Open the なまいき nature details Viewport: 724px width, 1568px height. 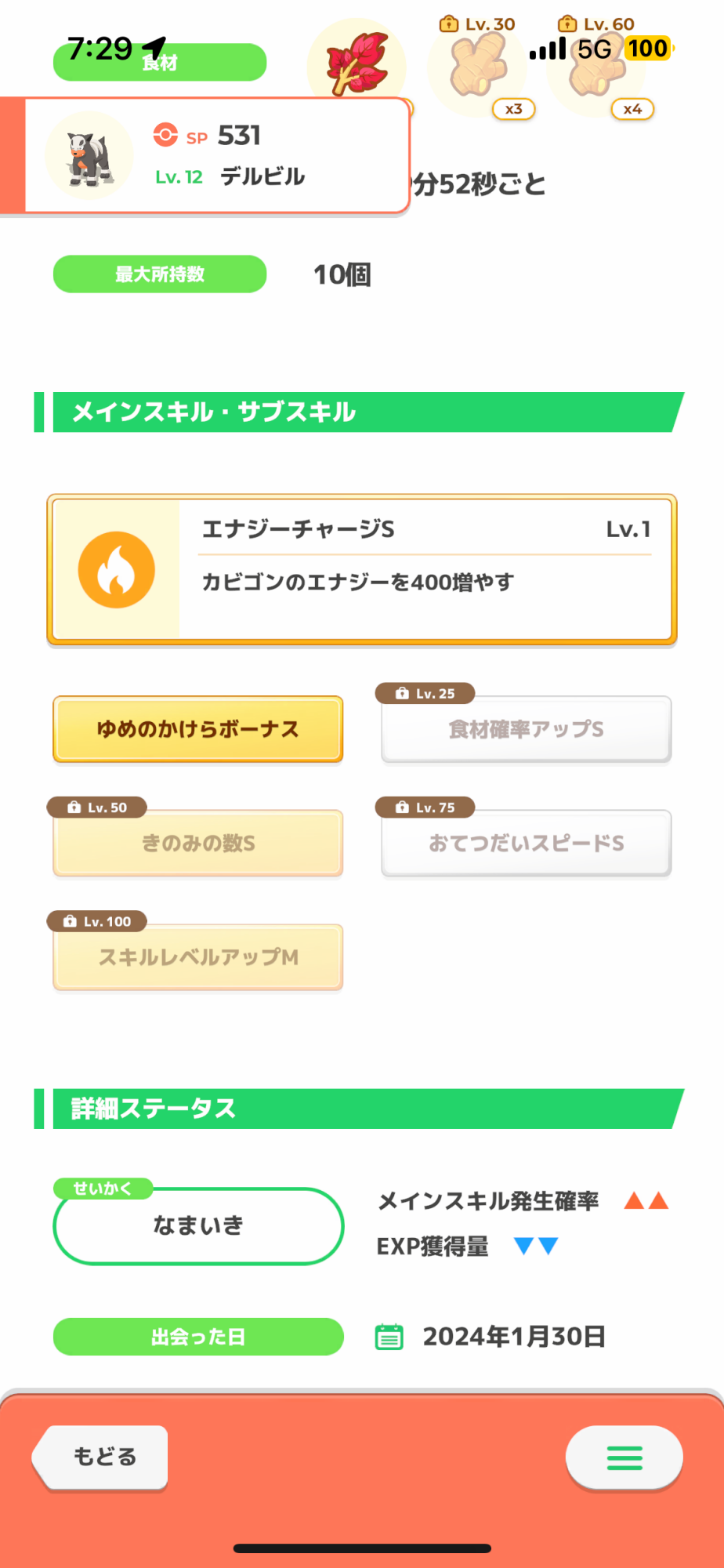[x=198, y=1225]
